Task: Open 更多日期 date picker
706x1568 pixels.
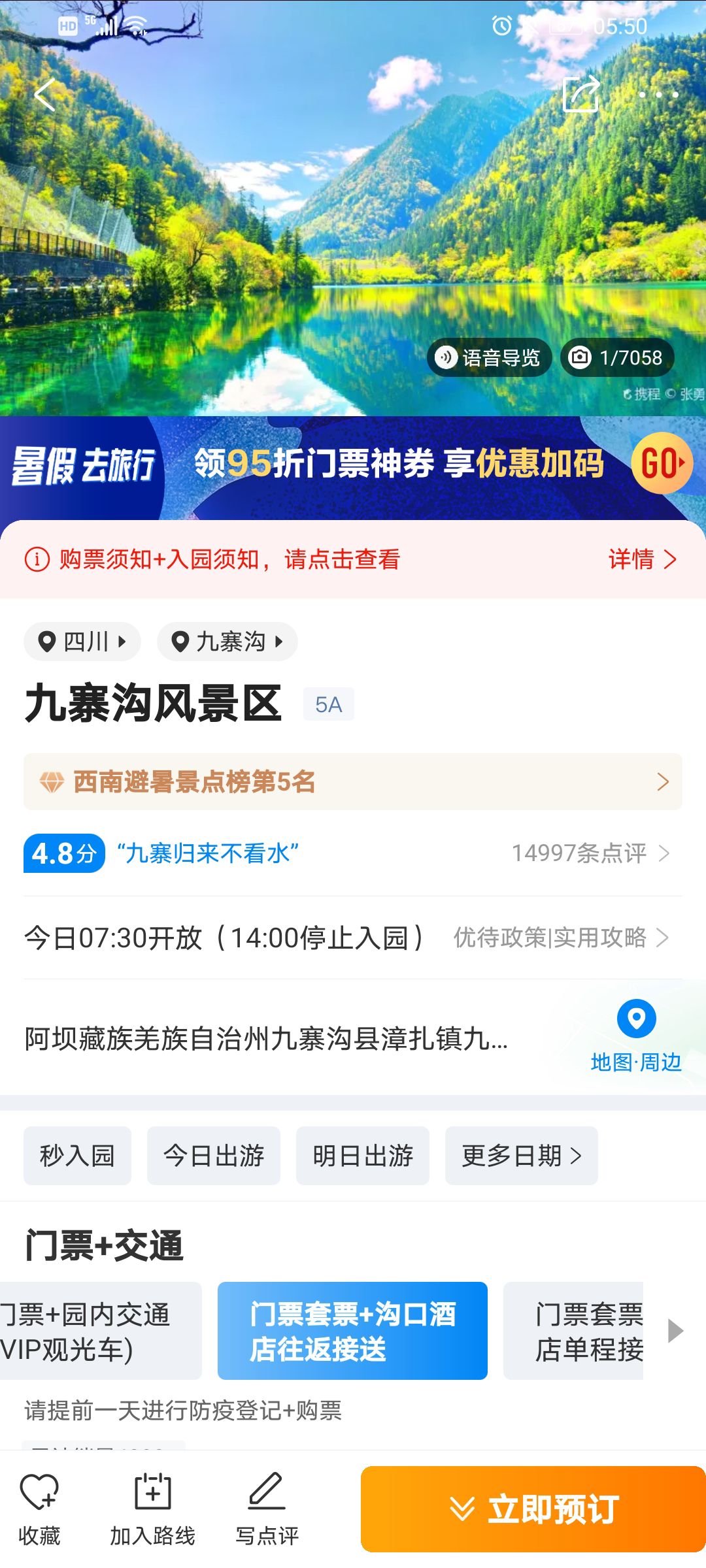Action: click(x=522, y=1156)
